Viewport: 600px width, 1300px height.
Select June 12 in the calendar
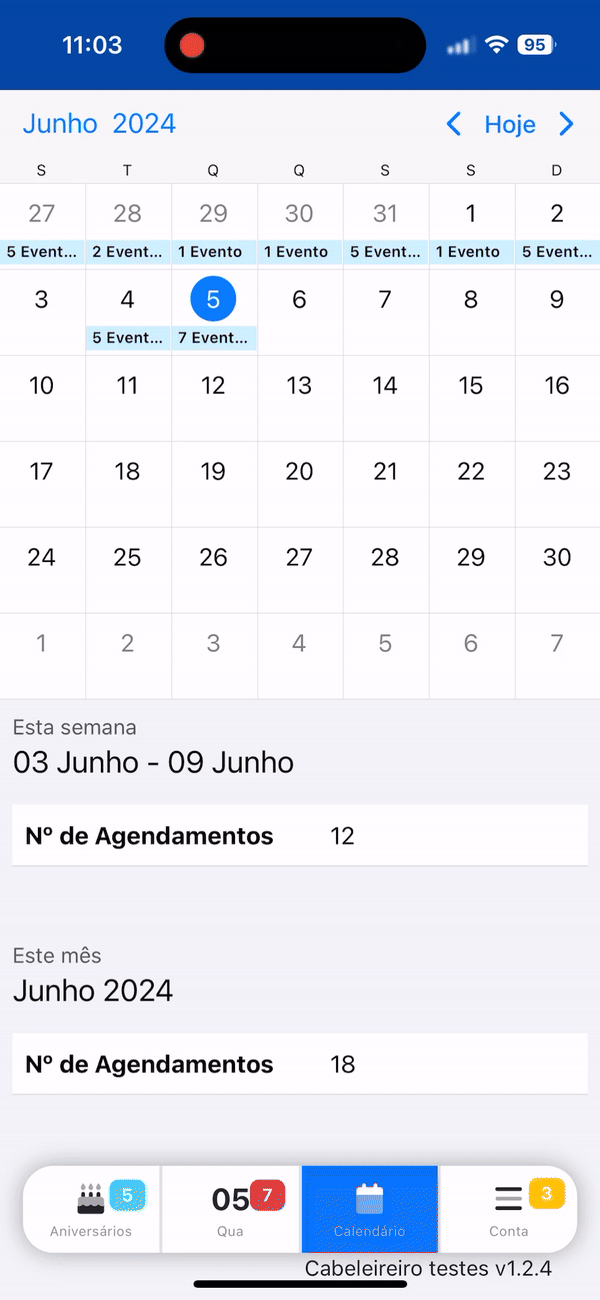(213, 397)
